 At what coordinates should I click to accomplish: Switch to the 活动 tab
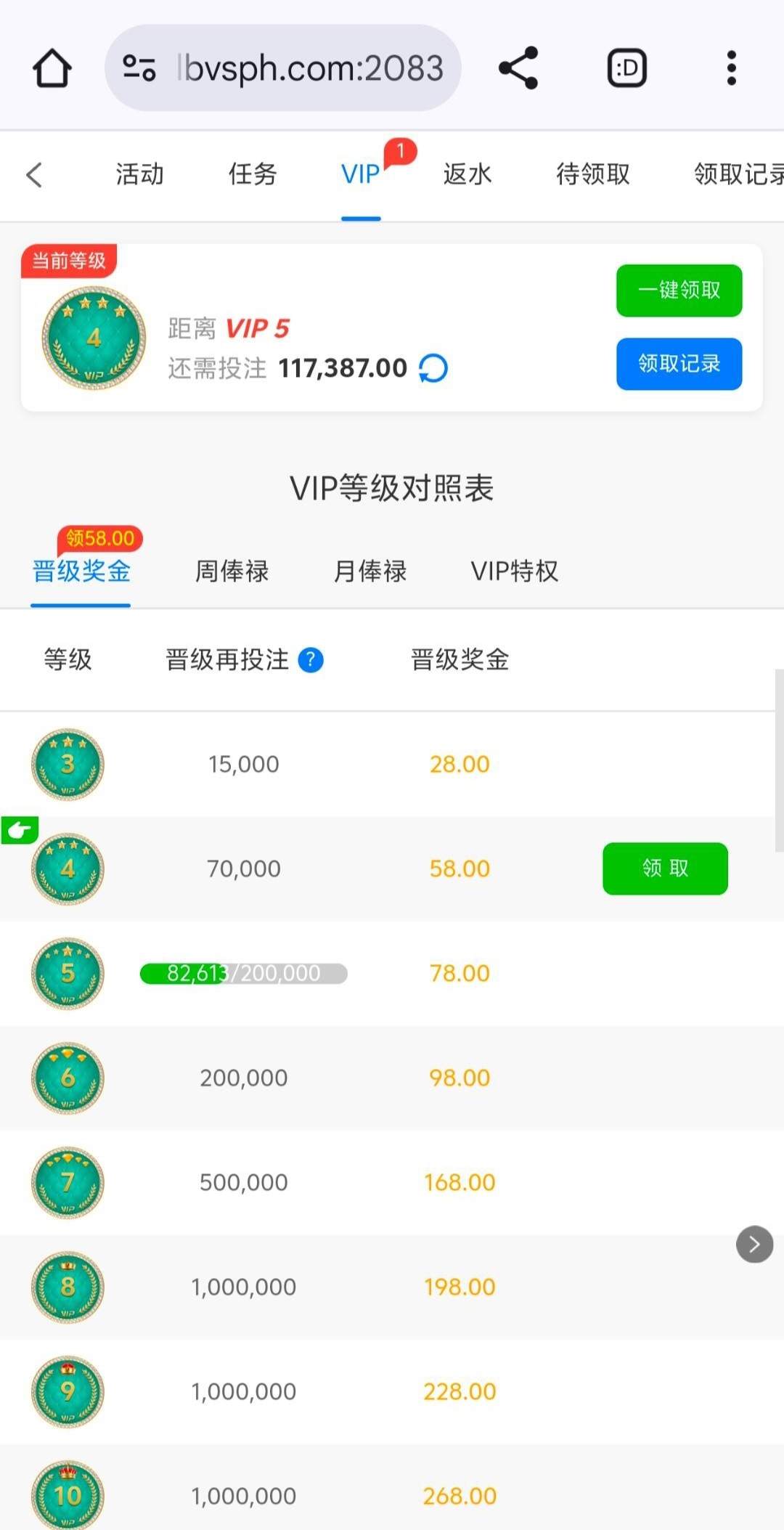tap(139, 174)
